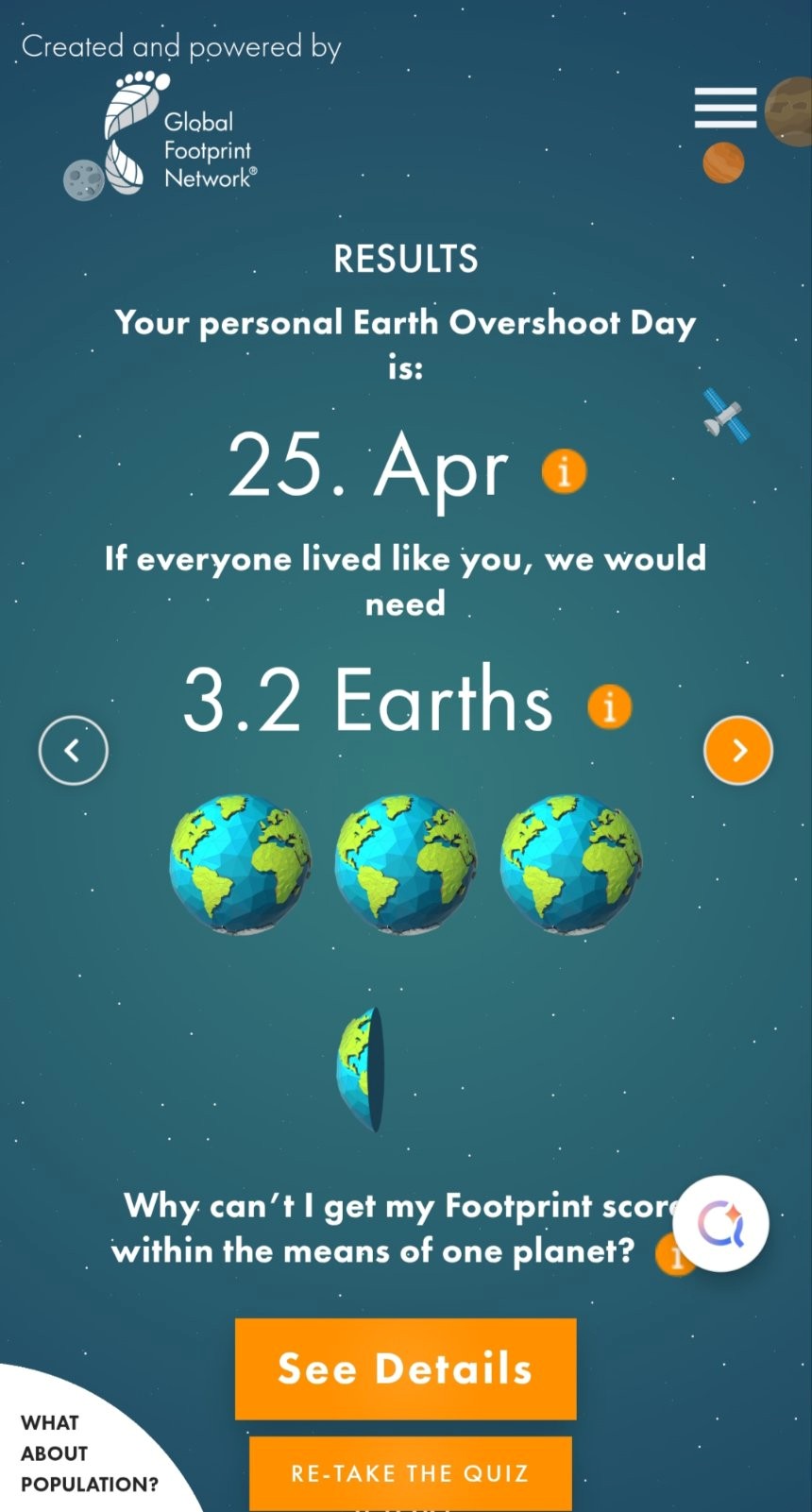Go to next results slide
The height and width of the screenshot is (1512, 812).
[738, 750]
